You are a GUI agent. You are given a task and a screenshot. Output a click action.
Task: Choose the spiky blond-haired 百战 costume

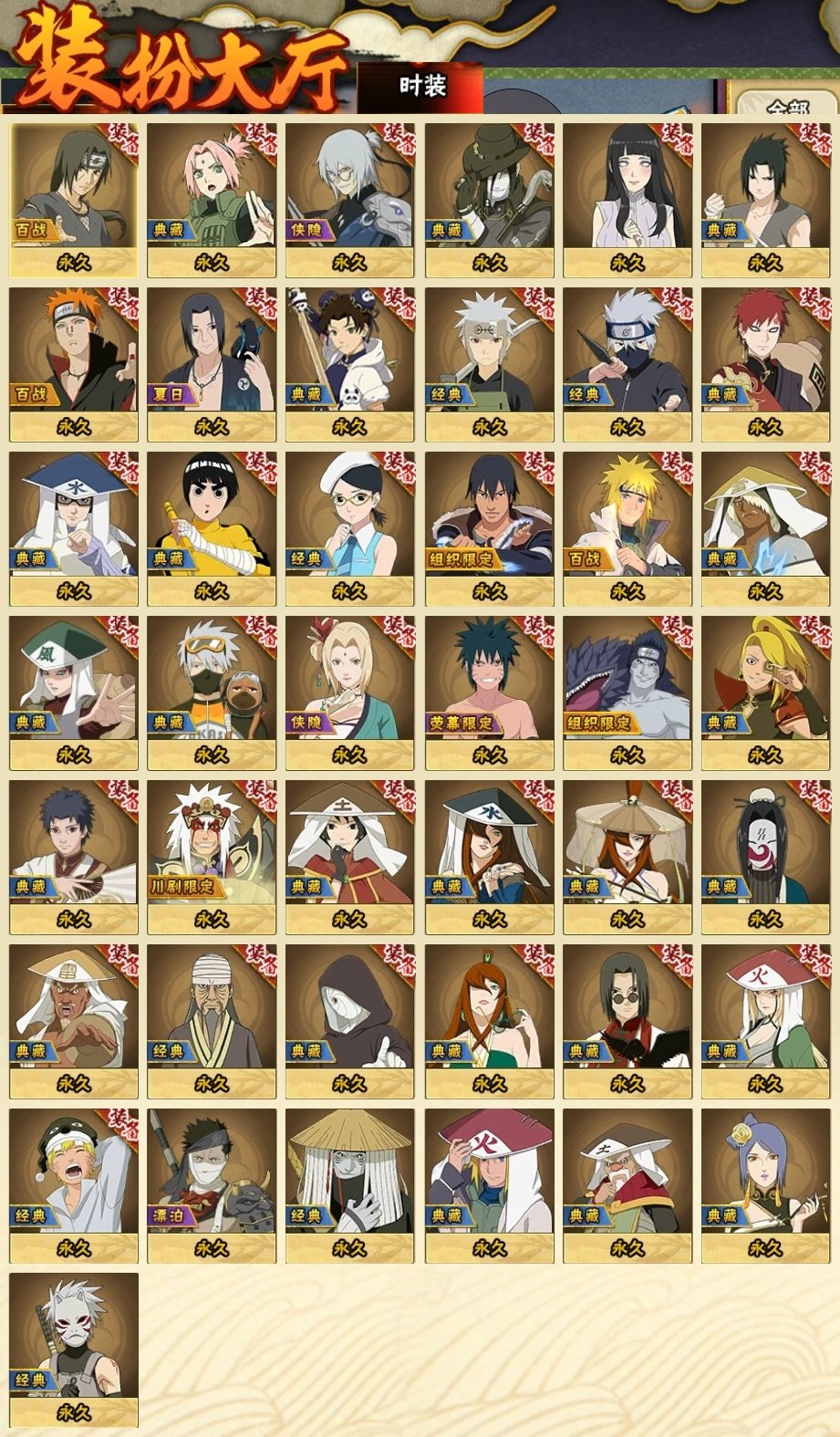pyautogui.click(x=627, y=527)
